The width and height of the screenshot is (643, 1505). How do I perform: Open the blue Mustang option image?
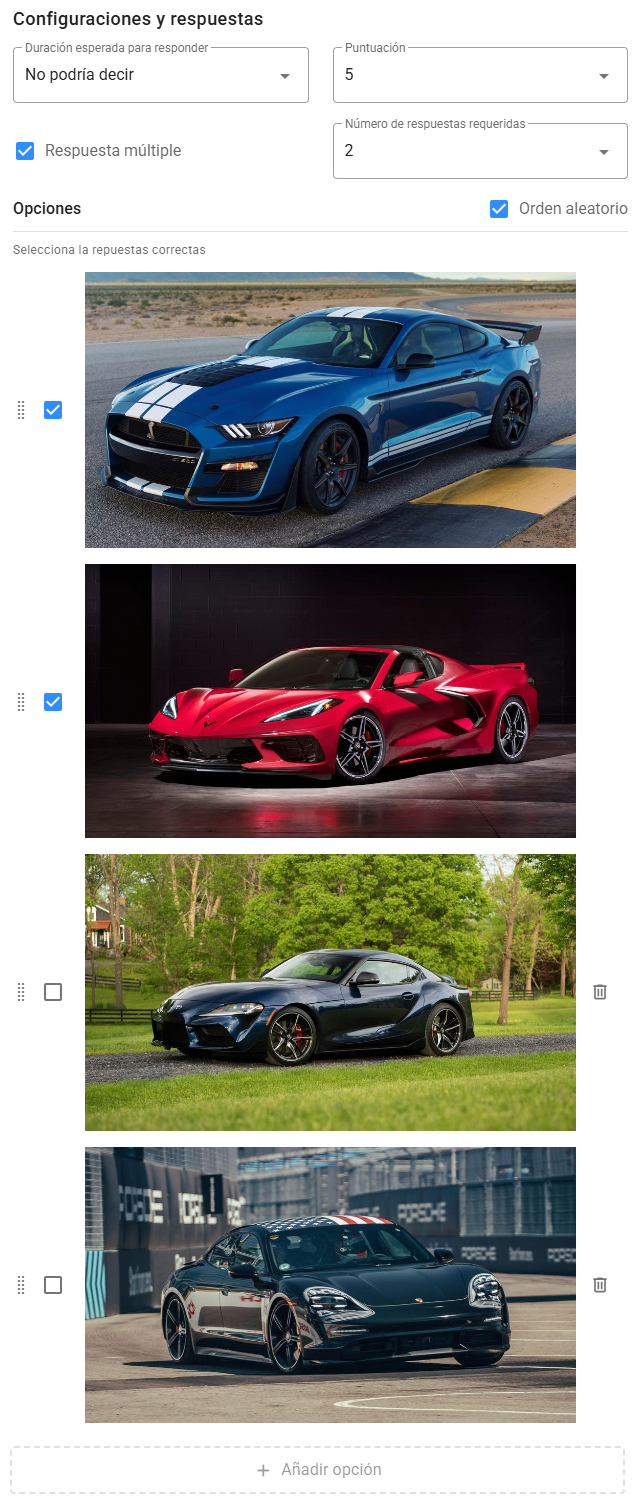[330, 410]
